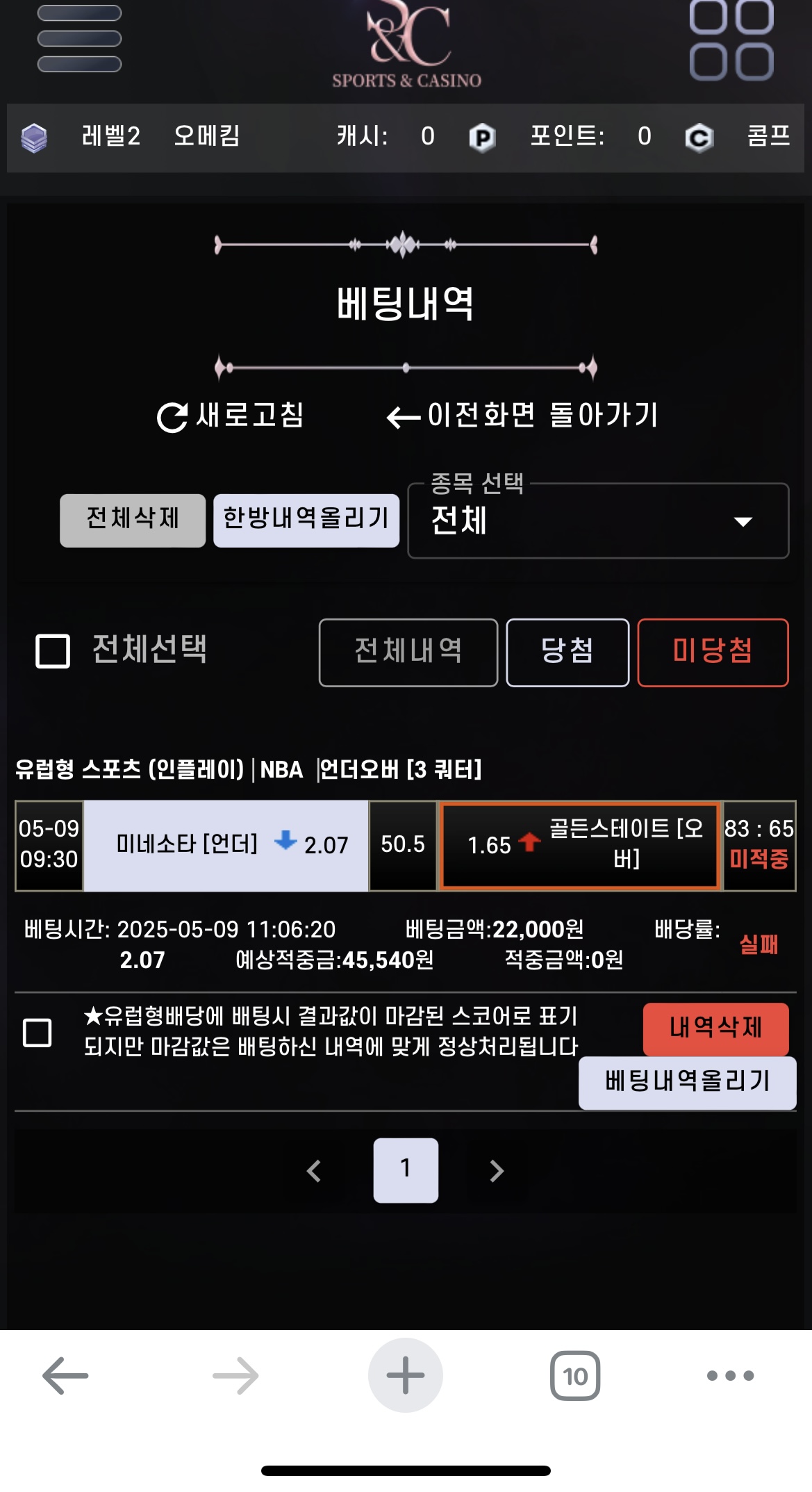Open the browser tabs switcher
Screen dimensions: 812x1492
[574, 1375]
